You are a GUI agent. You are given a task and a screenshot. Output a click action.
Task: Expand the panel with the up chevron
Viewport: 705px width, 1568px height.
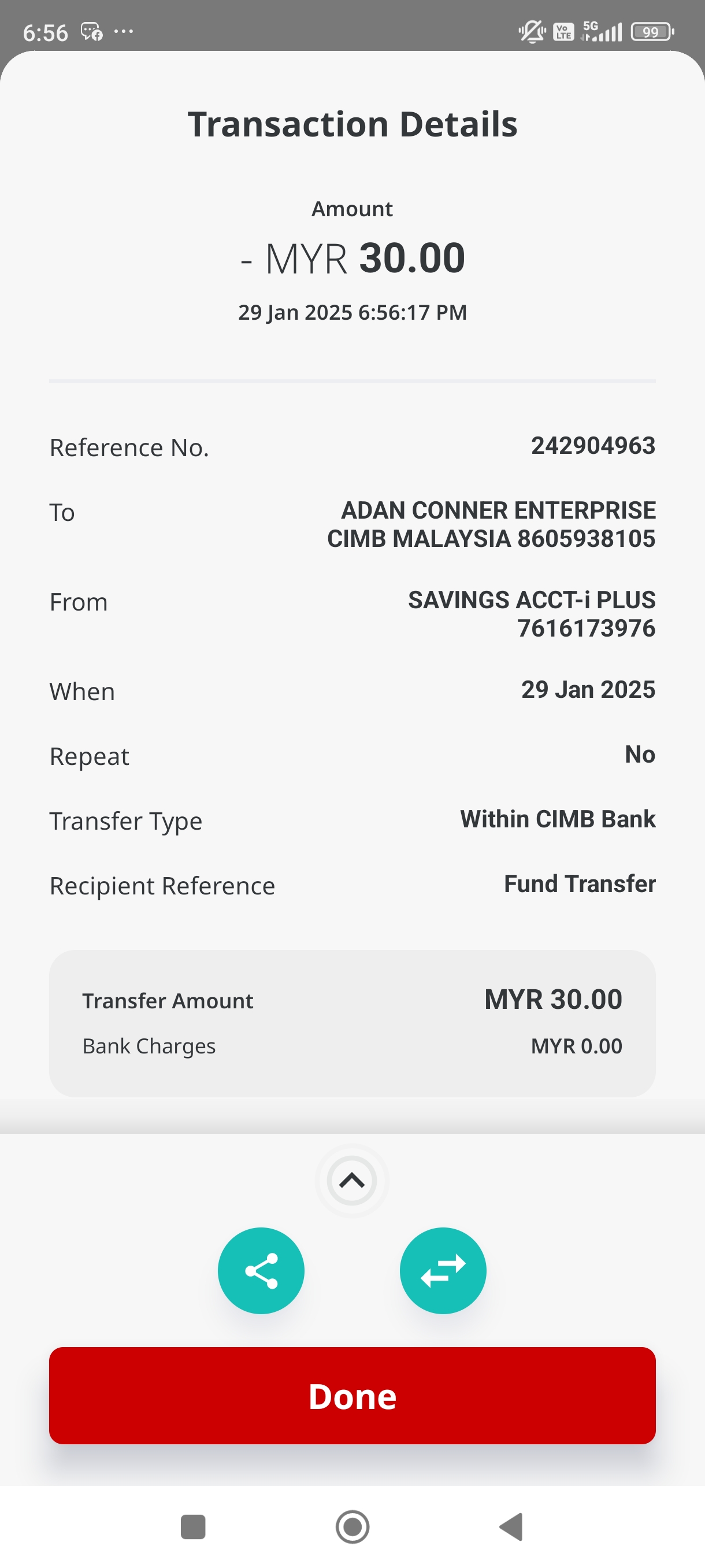point(351,1181)
